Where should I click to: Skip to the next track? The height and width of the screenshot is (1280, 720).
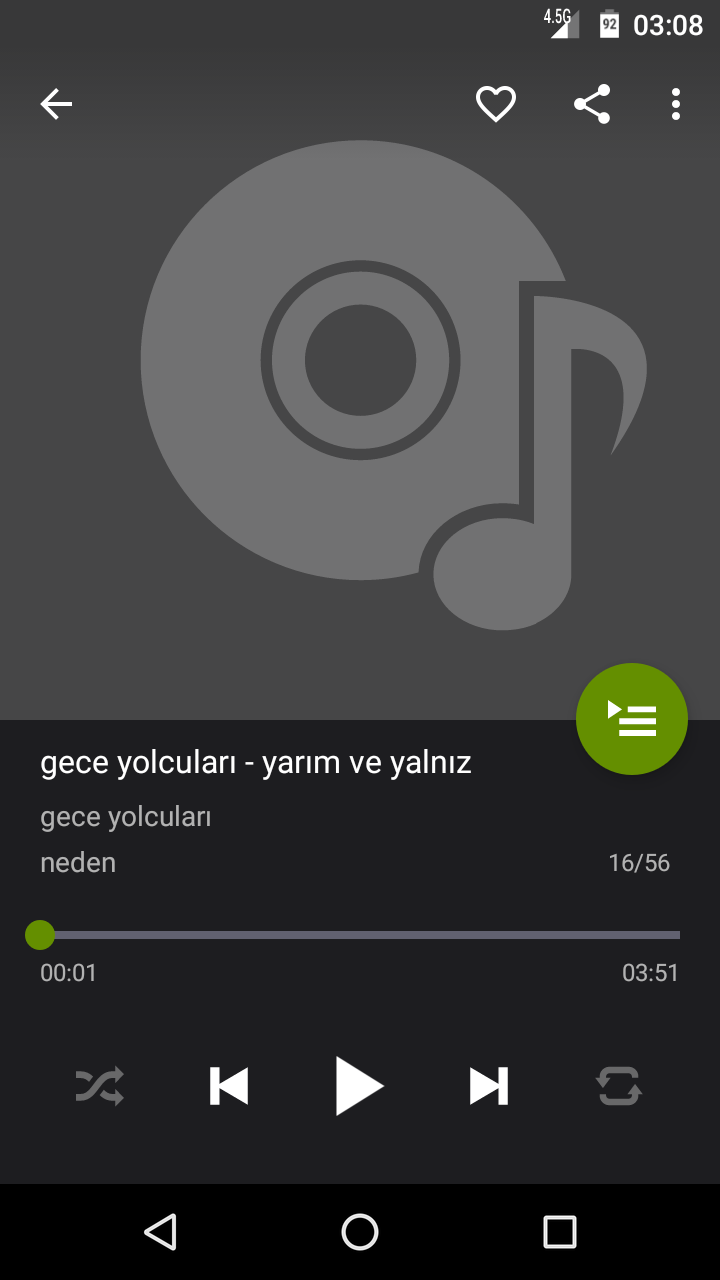[x=489, y=1086]
